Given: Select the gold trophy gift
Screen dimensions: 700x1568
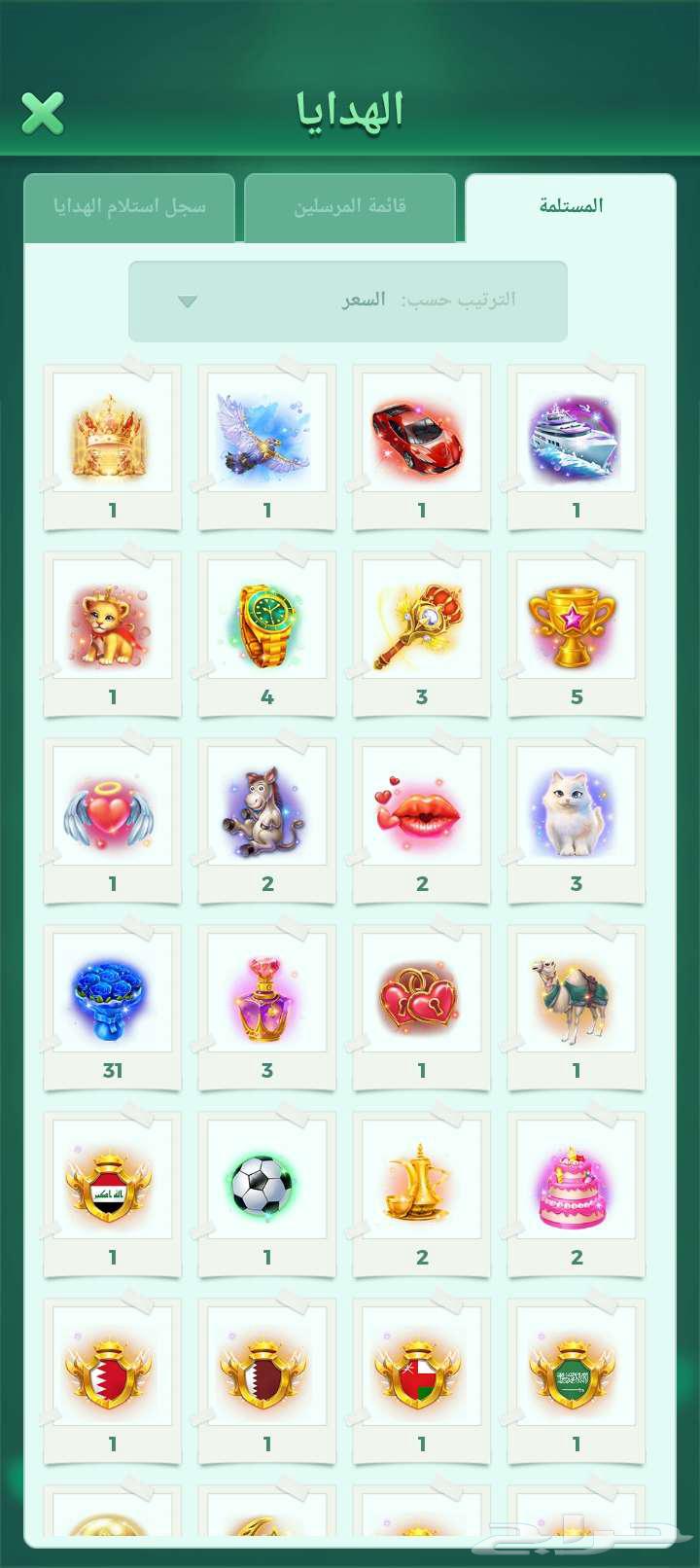Looking at the screenshot, I should pyautogui.click(x=576, y=621).
